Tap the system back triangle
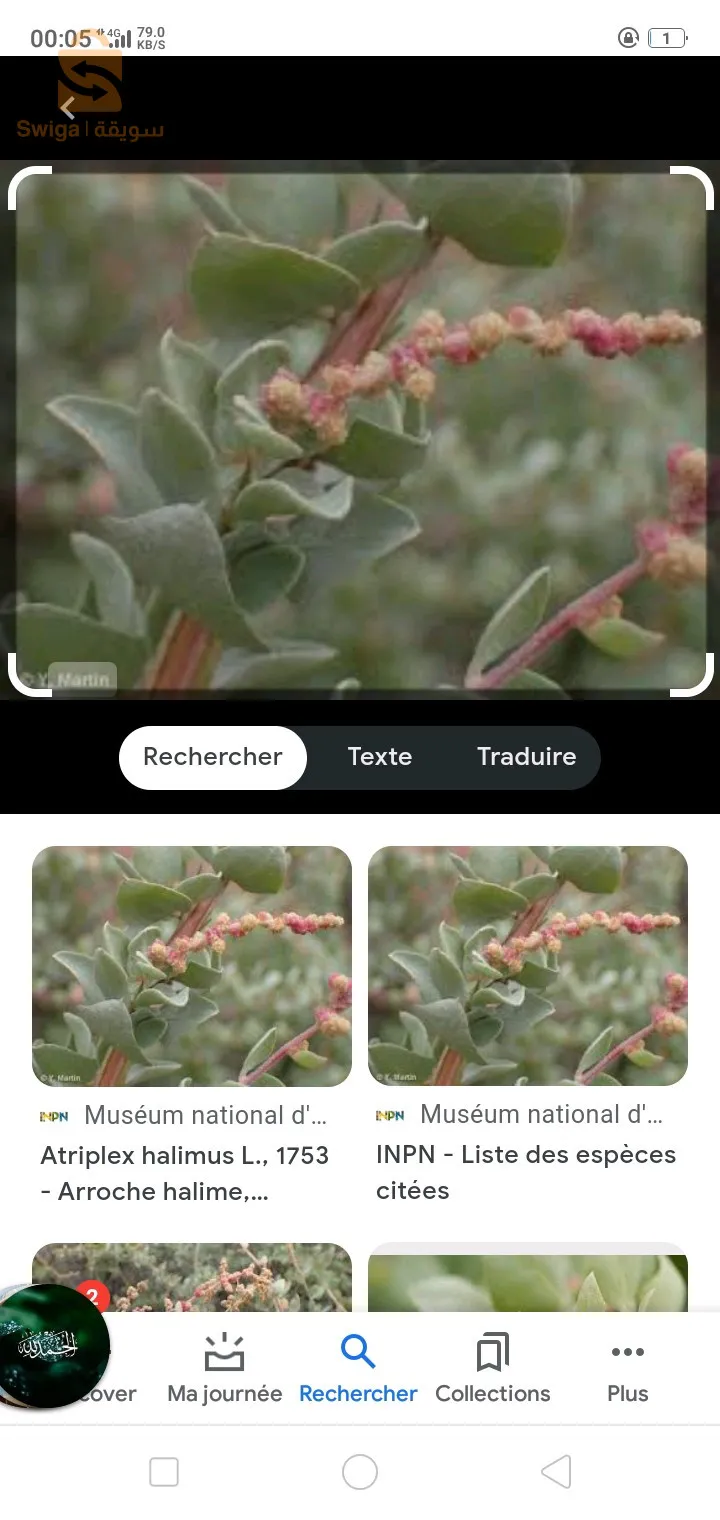The width and height of the screenshot is (720, 1520). click(x=556, y=1472)
